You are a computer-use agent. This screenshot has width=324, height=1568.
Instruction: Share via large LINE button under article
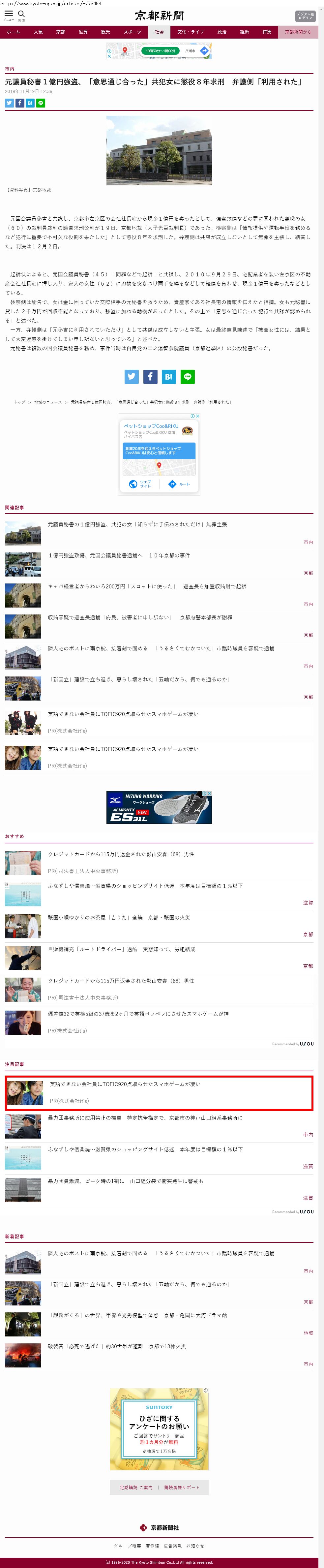(188, 377)
